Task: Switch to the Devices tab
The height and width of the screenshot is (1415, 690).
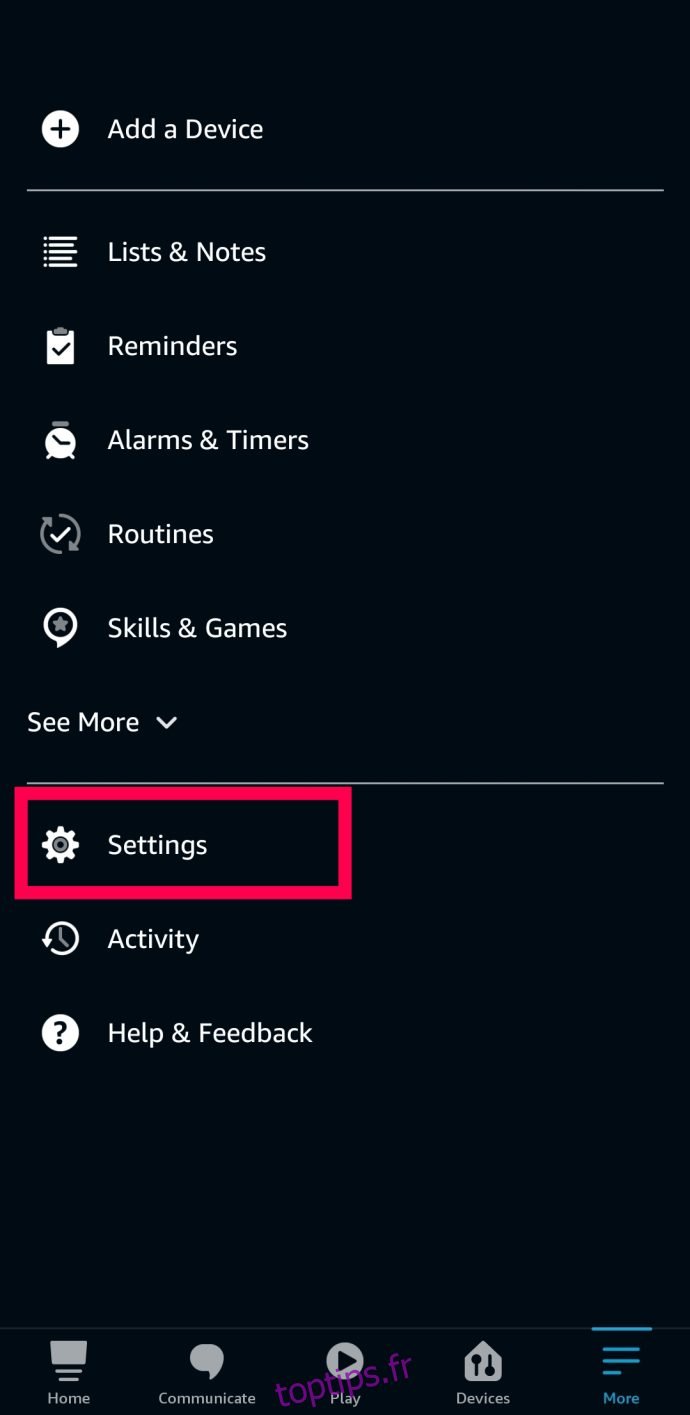Action: pyautogui.click(x=483, y=1372)
